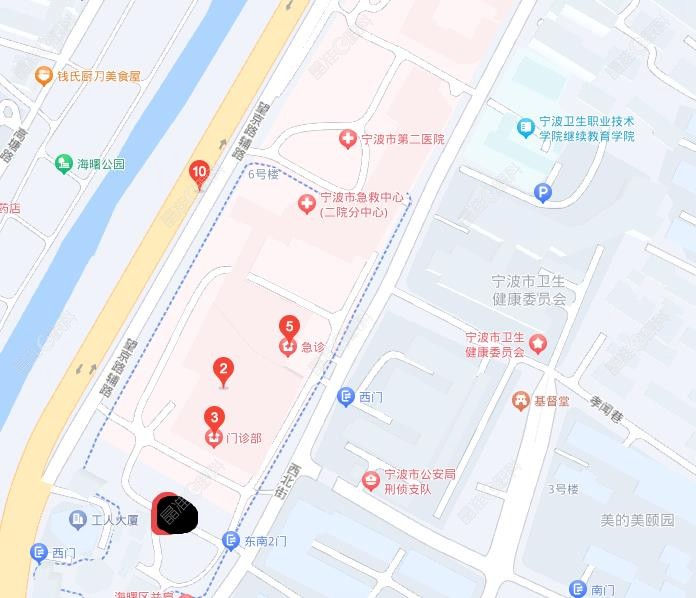
Task: Choose the red map pin numbered 5
Action: click(x=289, y=328)
